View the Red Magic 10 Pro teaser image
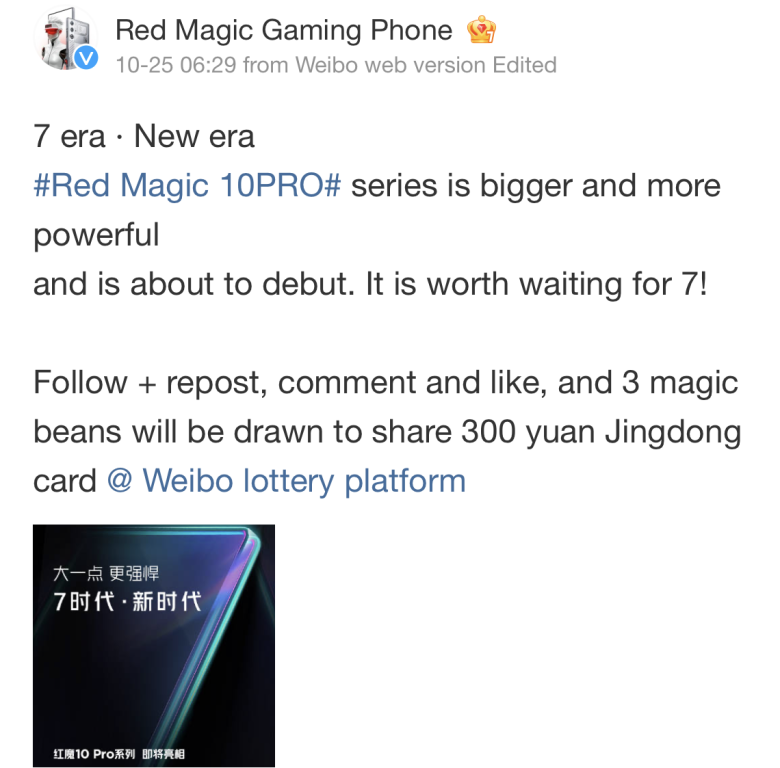Viewport: 780px width, 768px height. click(x=153, y=645)
